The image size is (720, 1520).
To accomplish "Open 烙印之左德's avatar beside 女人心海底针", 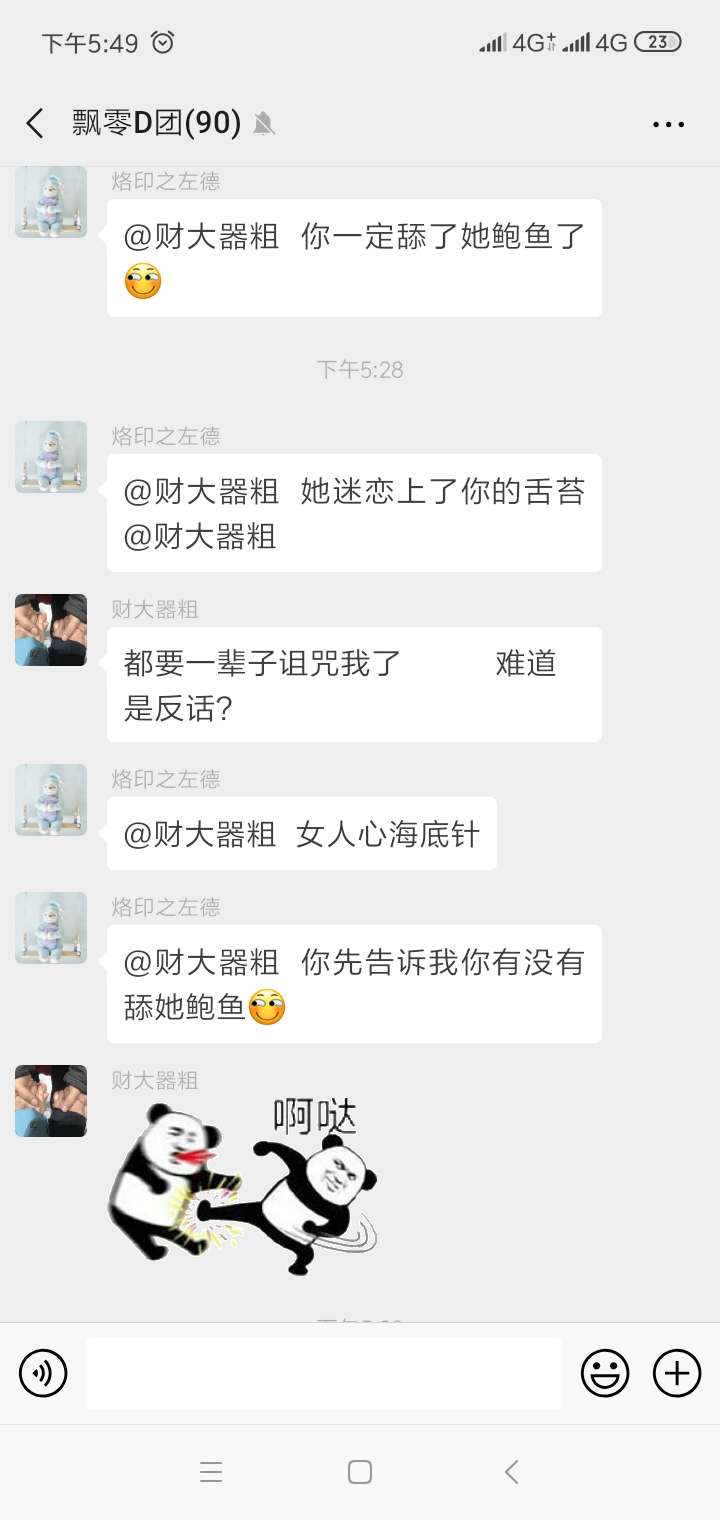I will click(x=51, y=800).
